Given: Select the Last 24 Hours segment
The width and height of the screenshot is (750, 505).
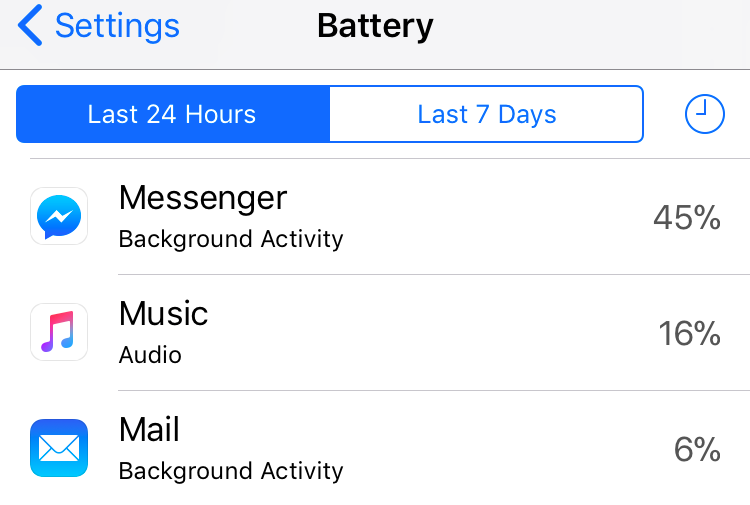Looking at the screenshot, I should (x=172, y=114).
